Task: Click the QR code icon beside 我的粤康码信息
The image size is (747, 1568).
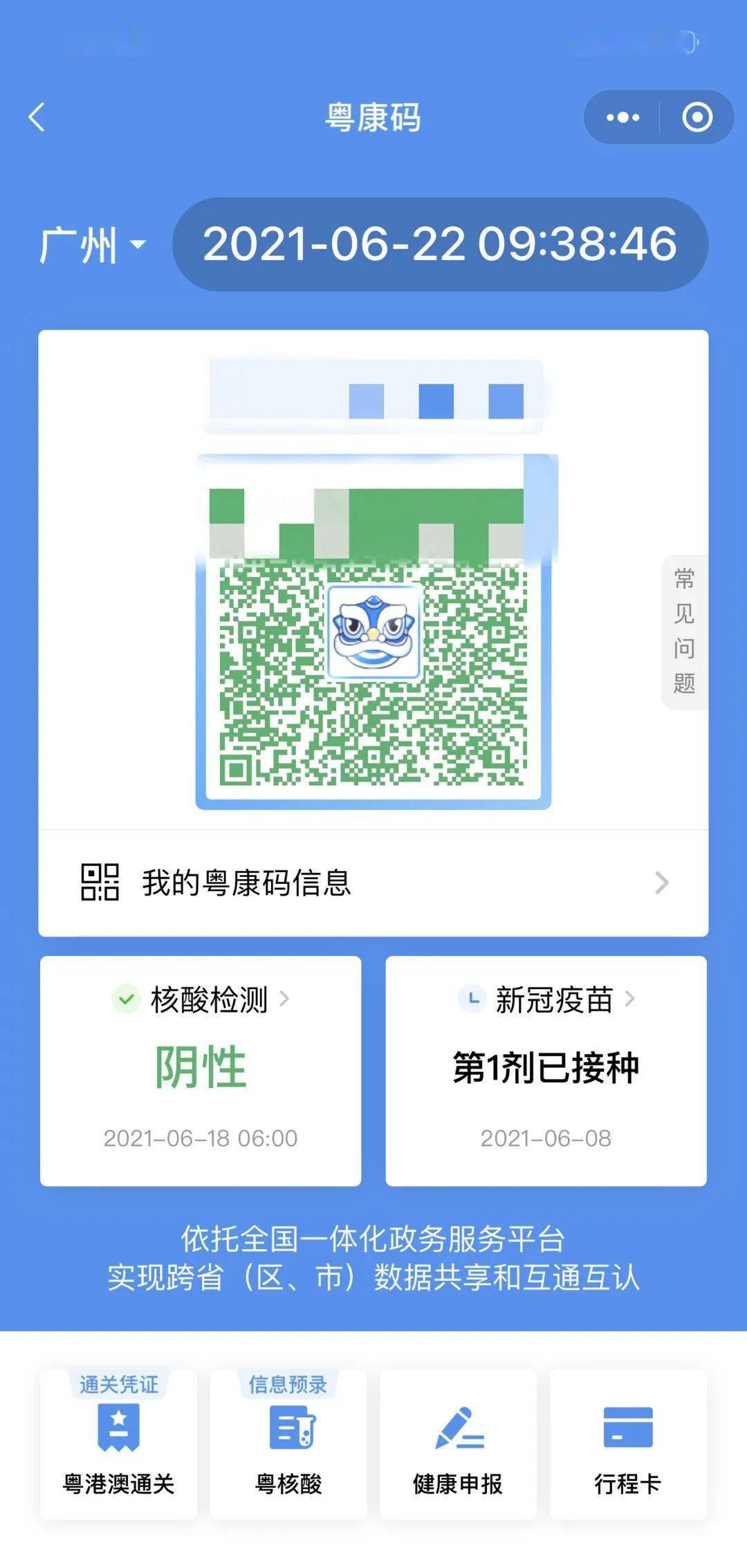Action: tap(101, 882)
